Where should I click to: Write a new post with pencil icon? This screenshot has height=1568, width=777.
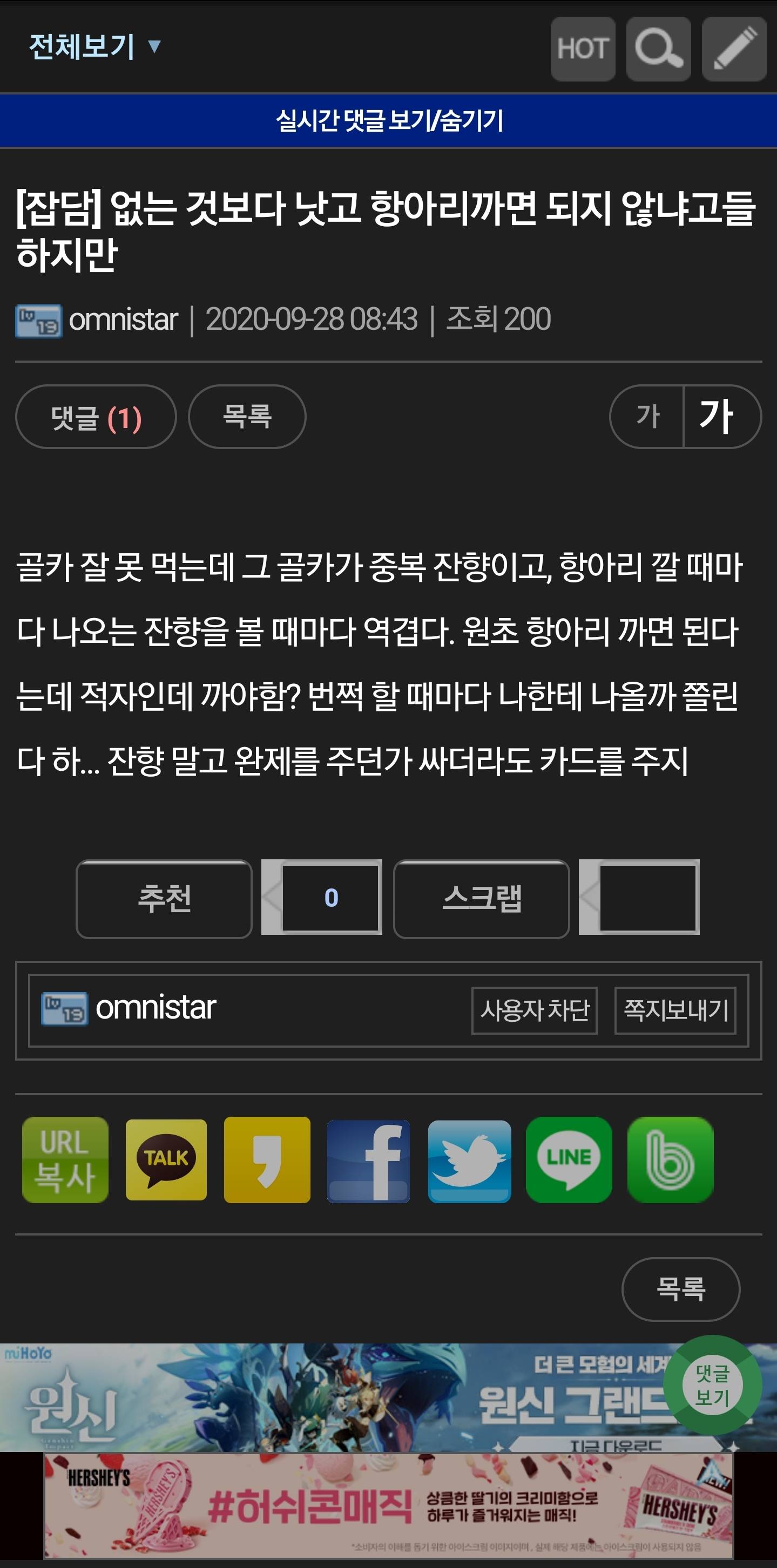pyautogui.click(x=733, y=49)
